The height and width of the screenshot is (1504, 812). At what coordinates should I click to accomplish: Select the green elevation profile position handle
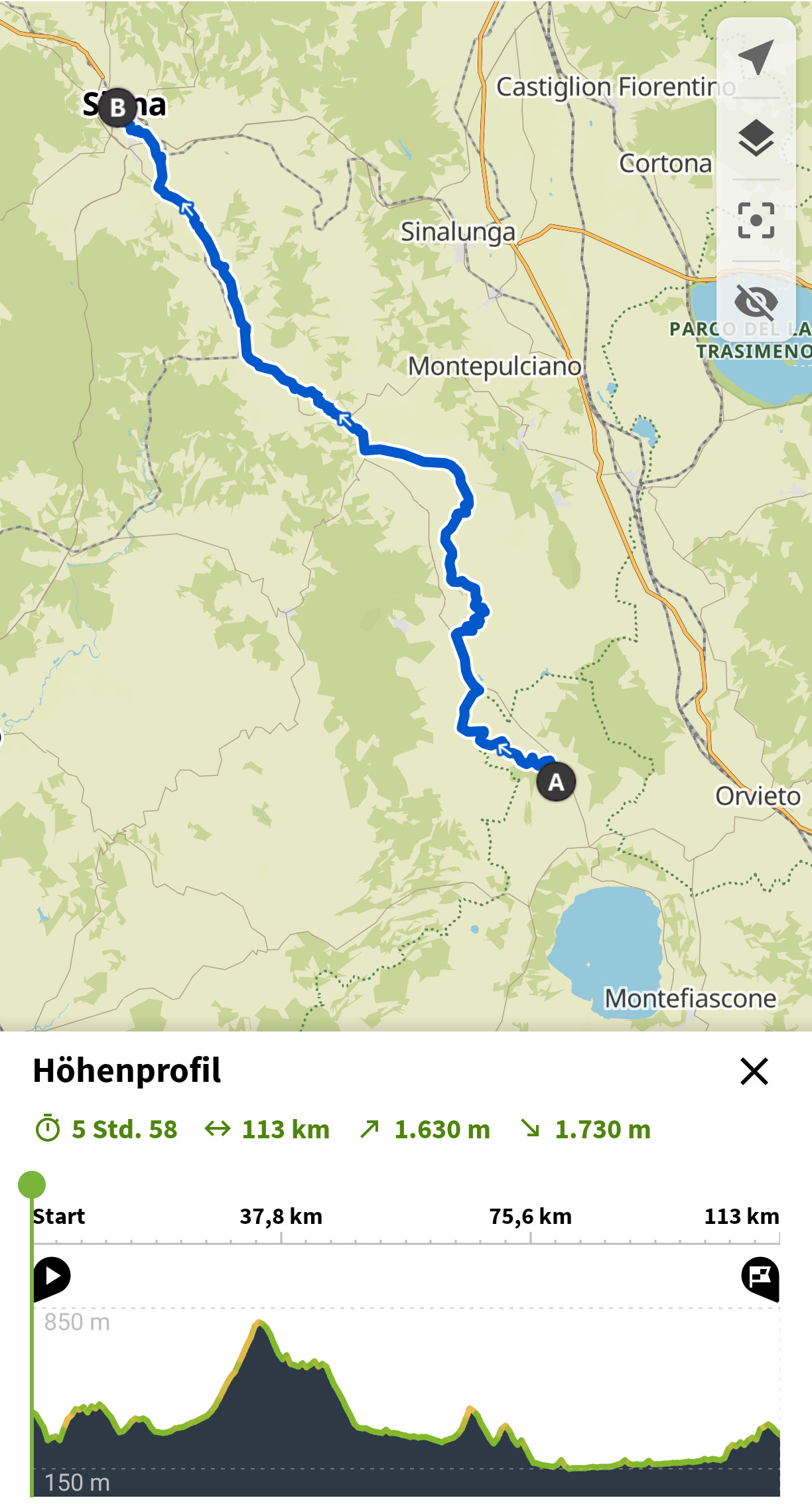pyautogui.click(x=31, y=1185)
